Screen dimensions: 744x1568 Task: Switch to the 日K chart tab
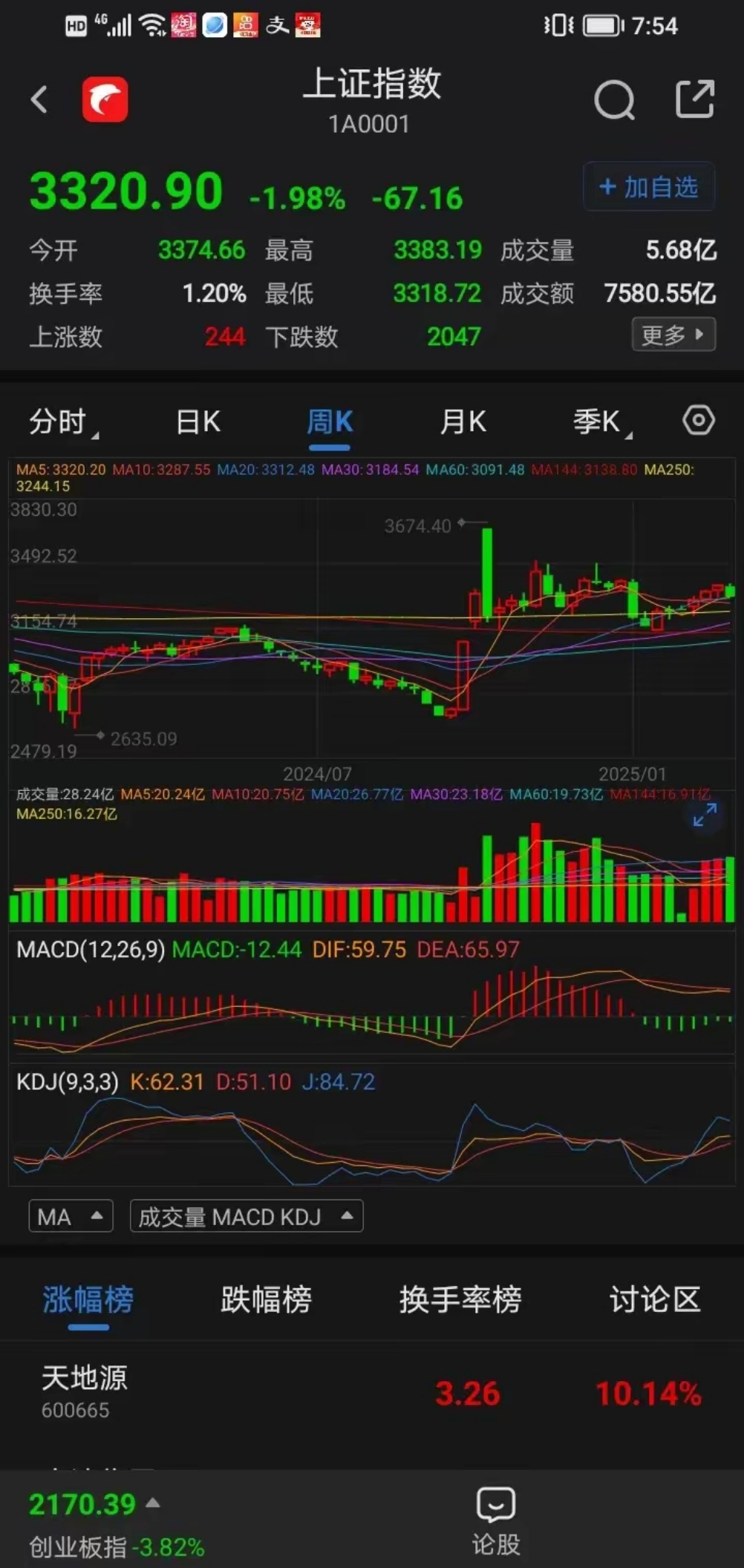tap(198, 422)
